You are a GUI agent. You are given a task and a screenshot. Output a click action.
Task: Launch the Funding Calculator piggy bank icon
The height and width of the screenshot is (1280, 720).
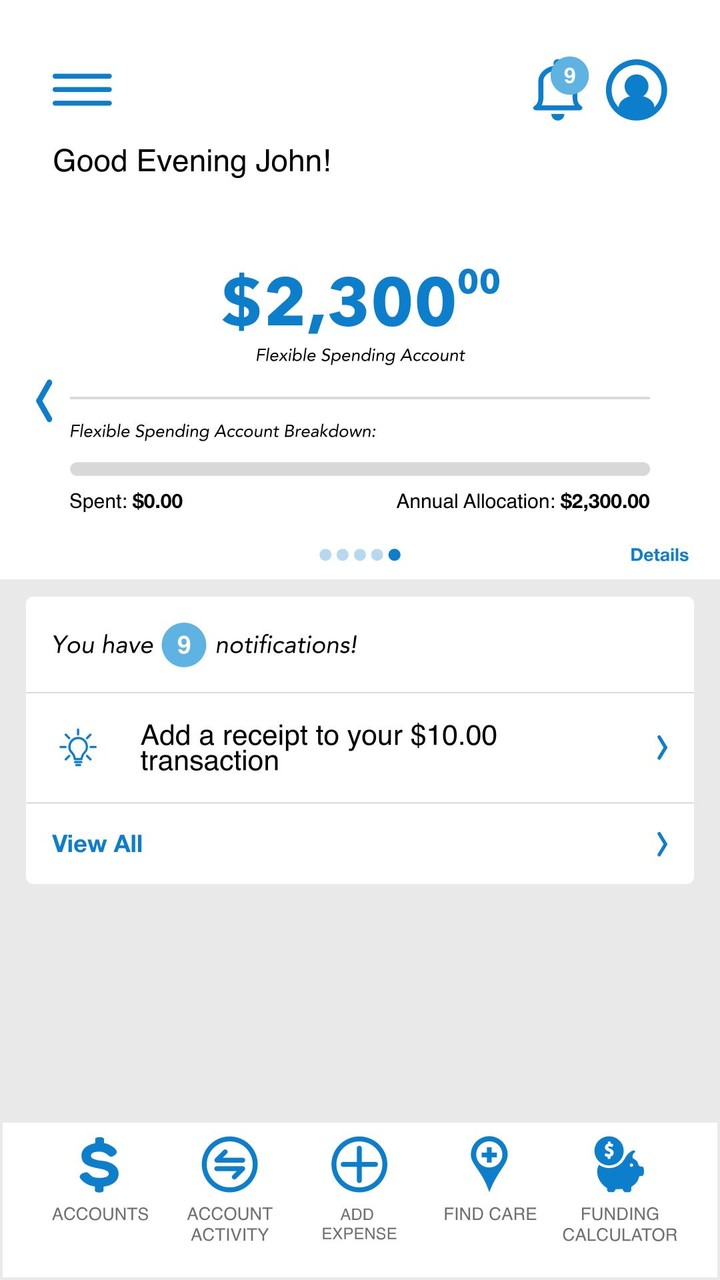click(619, 1165)
